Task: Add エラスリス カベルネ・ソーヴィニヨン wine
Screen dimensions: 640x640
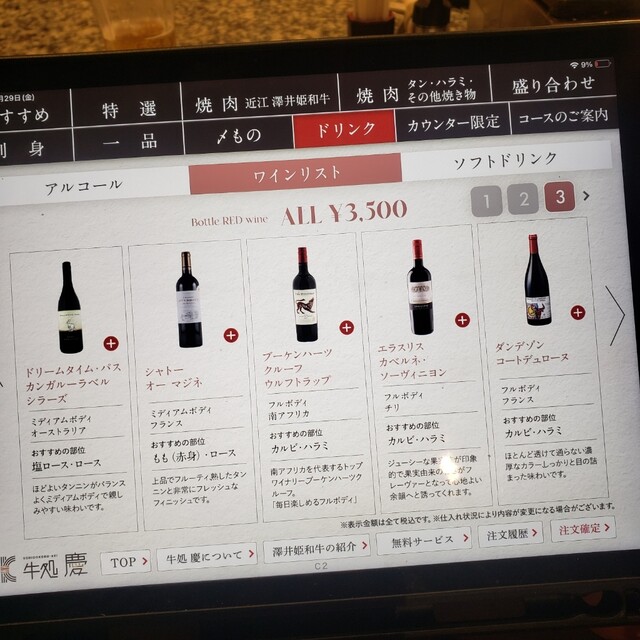Action: pyautogui.click(x=462, y=320)
